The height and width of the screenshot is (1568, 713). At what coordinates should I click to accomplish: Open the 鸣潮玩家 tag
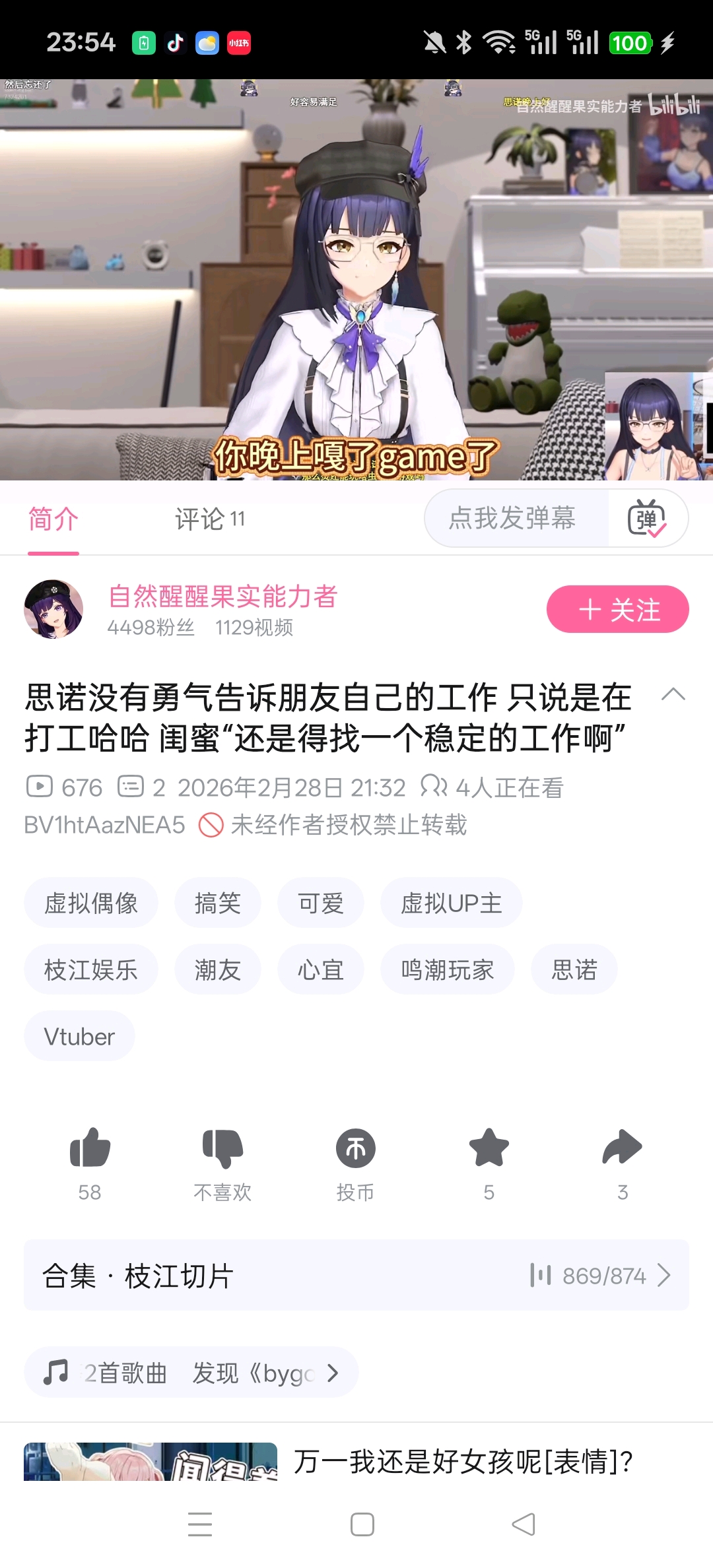[448, 969]
